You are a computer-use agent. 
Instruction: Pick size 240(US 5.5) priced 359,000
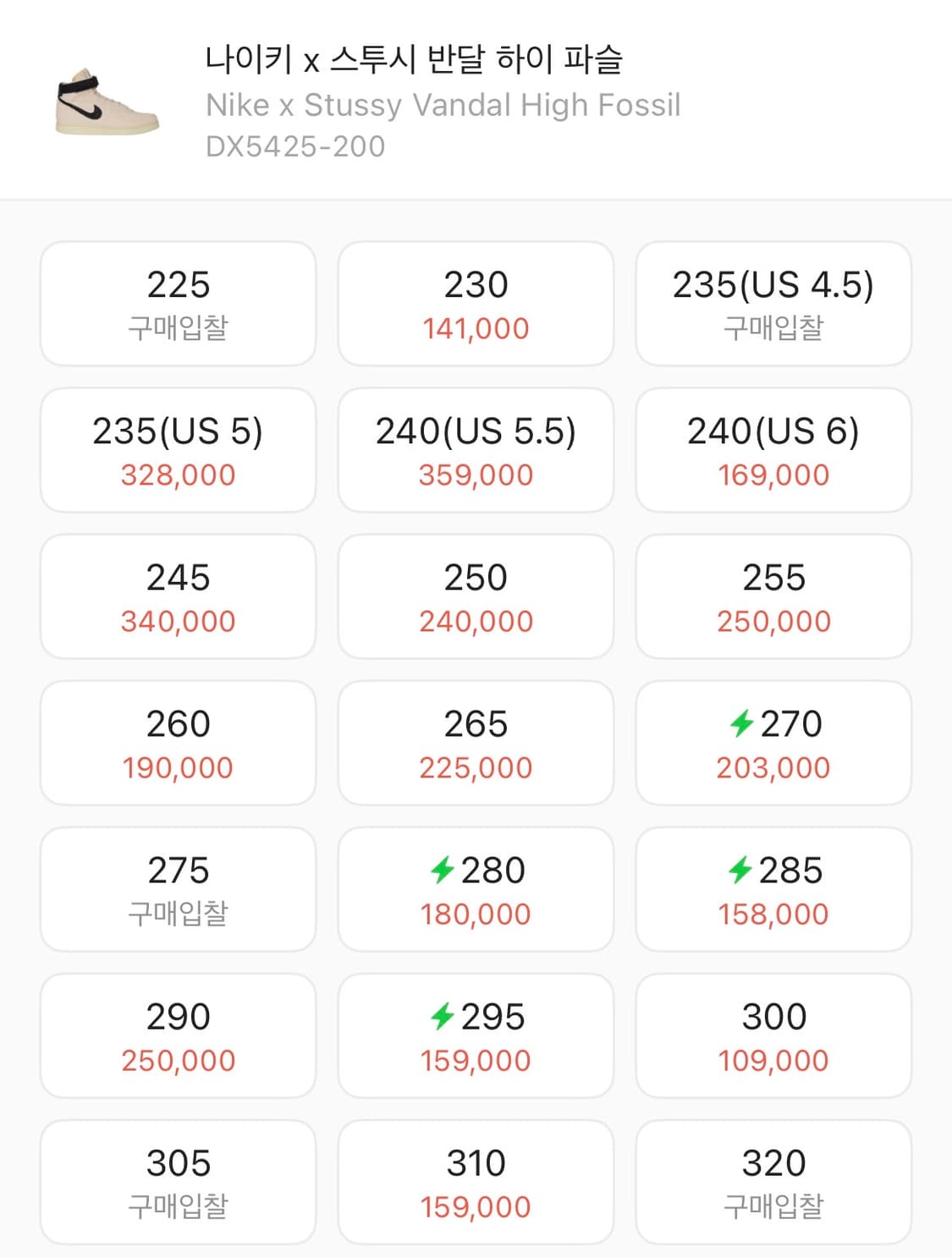point(476,449)
